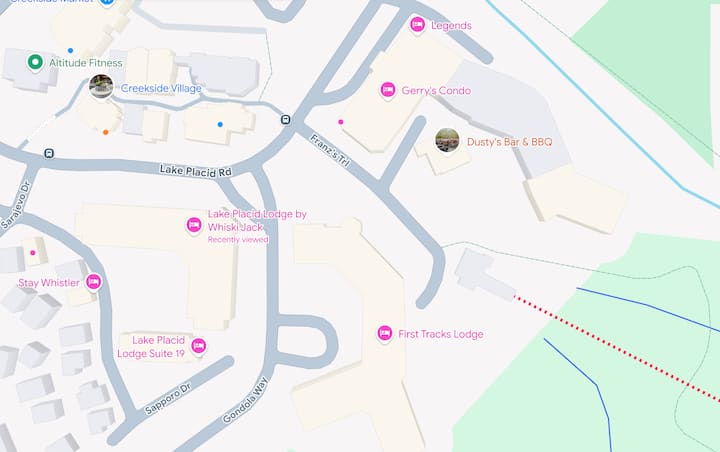Screen dimensions: 720x452
Task: Open Legends lodging marker
Action: coord(417,25)
